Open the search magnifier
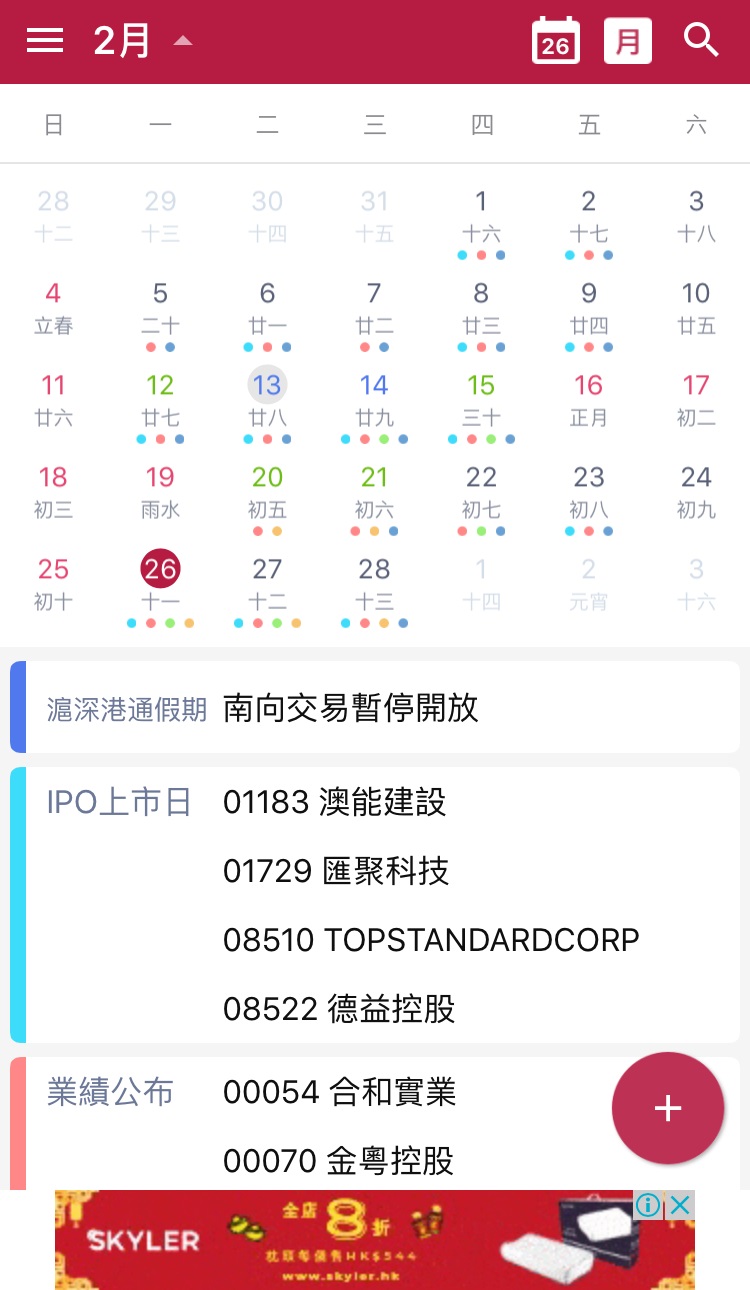 pyautogui.click(x=701, y=41)
